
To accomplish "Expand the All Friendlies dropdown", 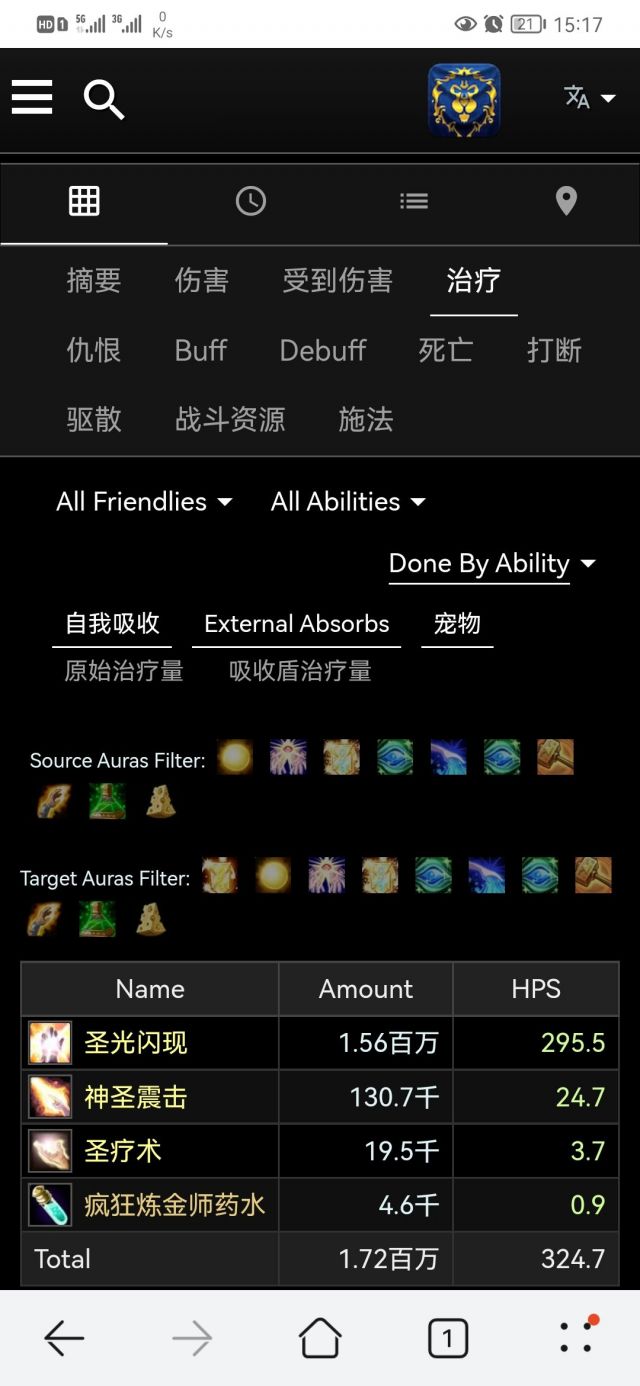I will 144,501.
